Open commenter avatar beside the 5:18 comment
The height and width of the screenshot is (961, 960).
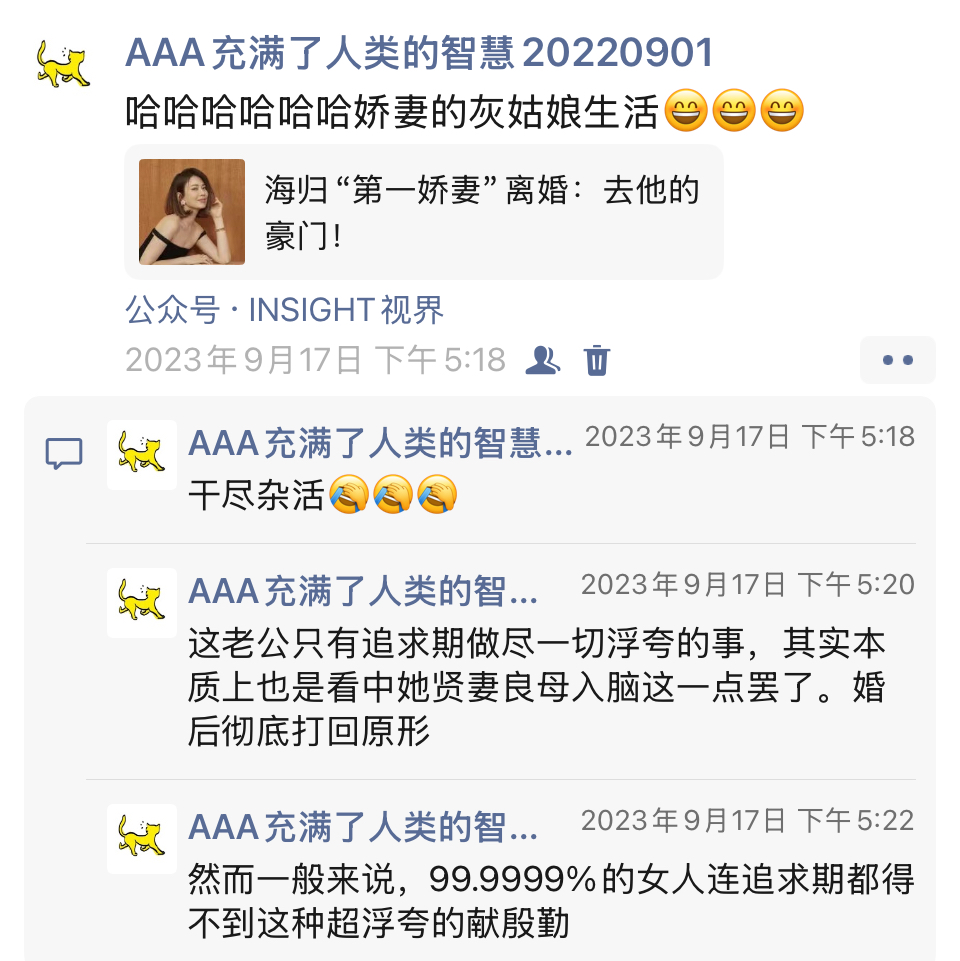[x=141, y=454]
